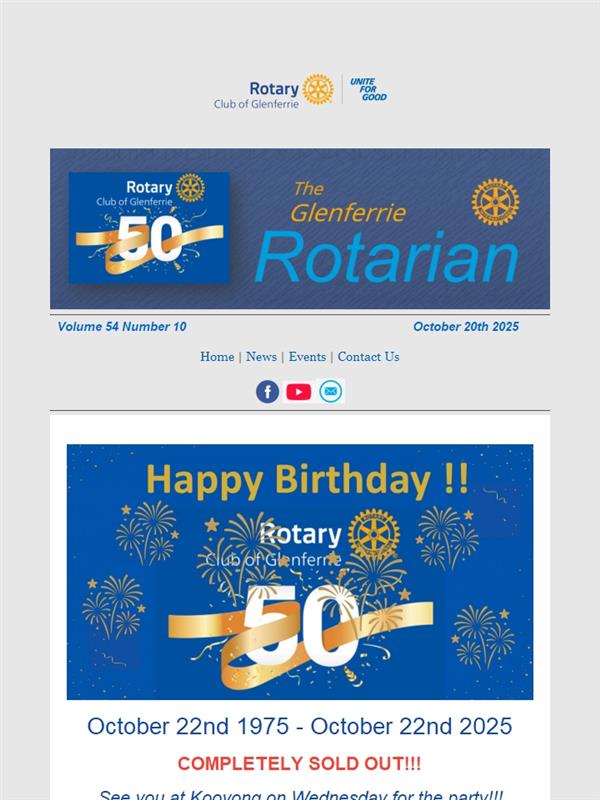Open the Contact Us link
This screenshot has width=600, height=800.
tap(368, 357)
